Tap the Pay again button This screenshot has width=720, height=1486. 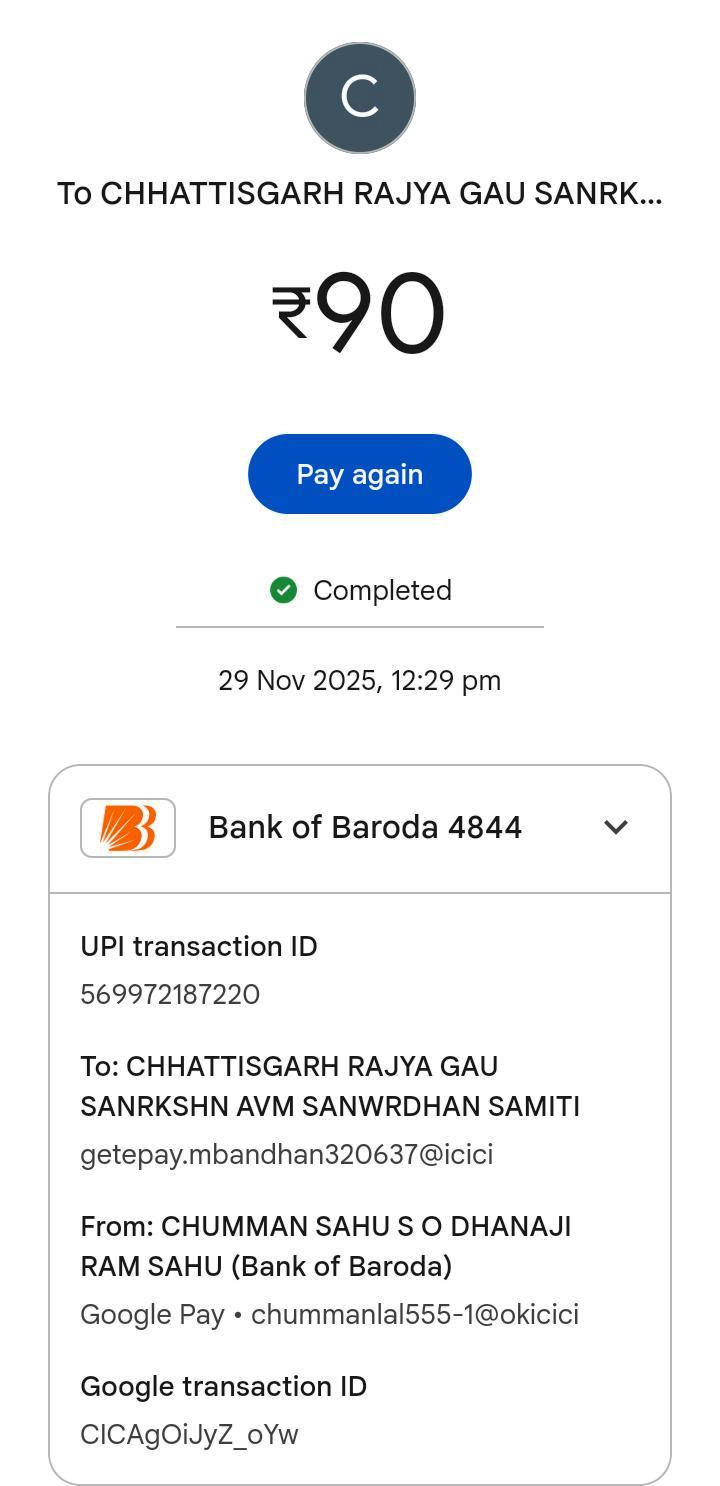click(x=359, y=474)
